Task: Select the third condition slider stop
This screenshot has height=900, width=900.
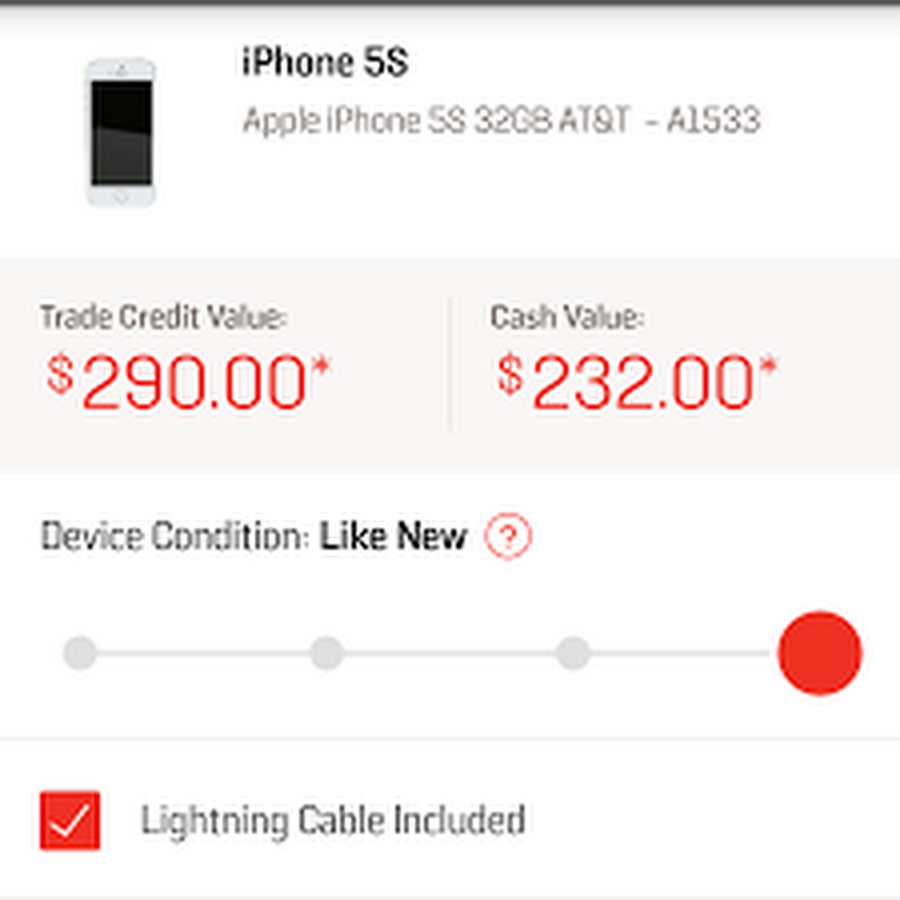Action: pyautogui.click(x=573, y=654)
